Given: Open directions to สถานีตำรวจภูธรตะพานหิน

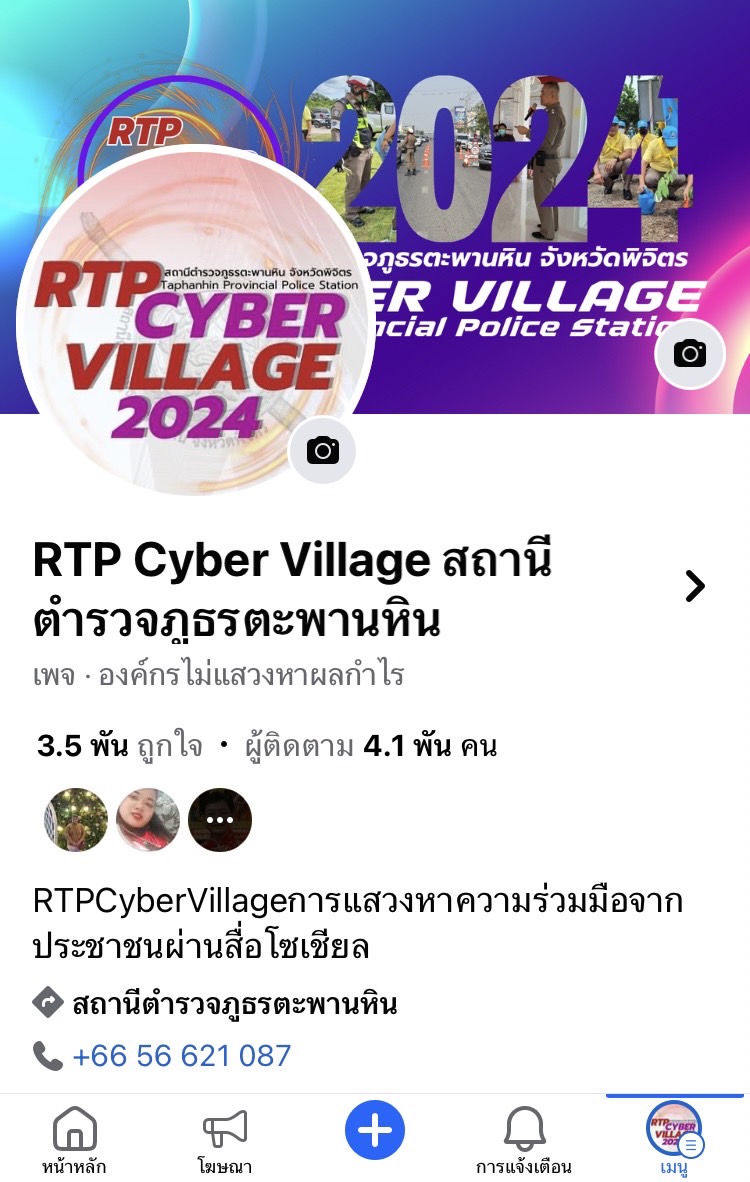Looking at the screenshot, I should [x=234, y=1003].
